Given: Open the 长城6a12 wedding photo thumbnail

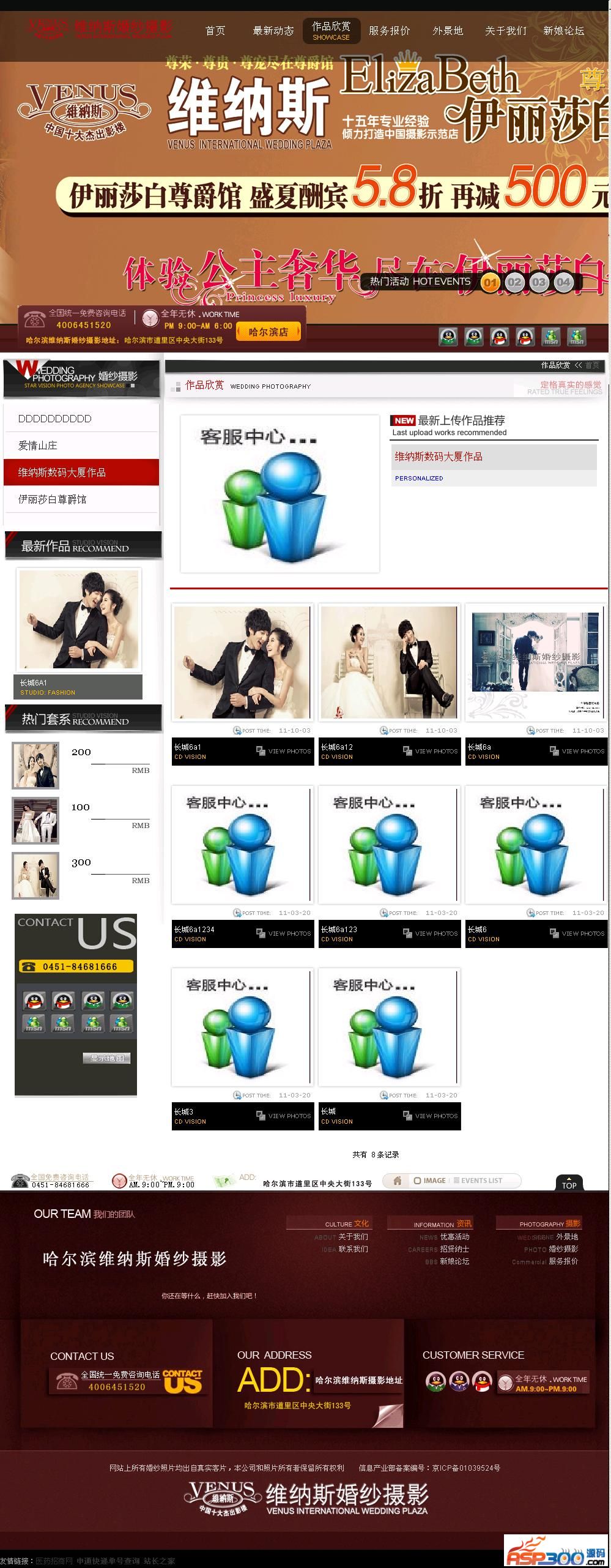Looking at the screenshot, I should [388, 662].
